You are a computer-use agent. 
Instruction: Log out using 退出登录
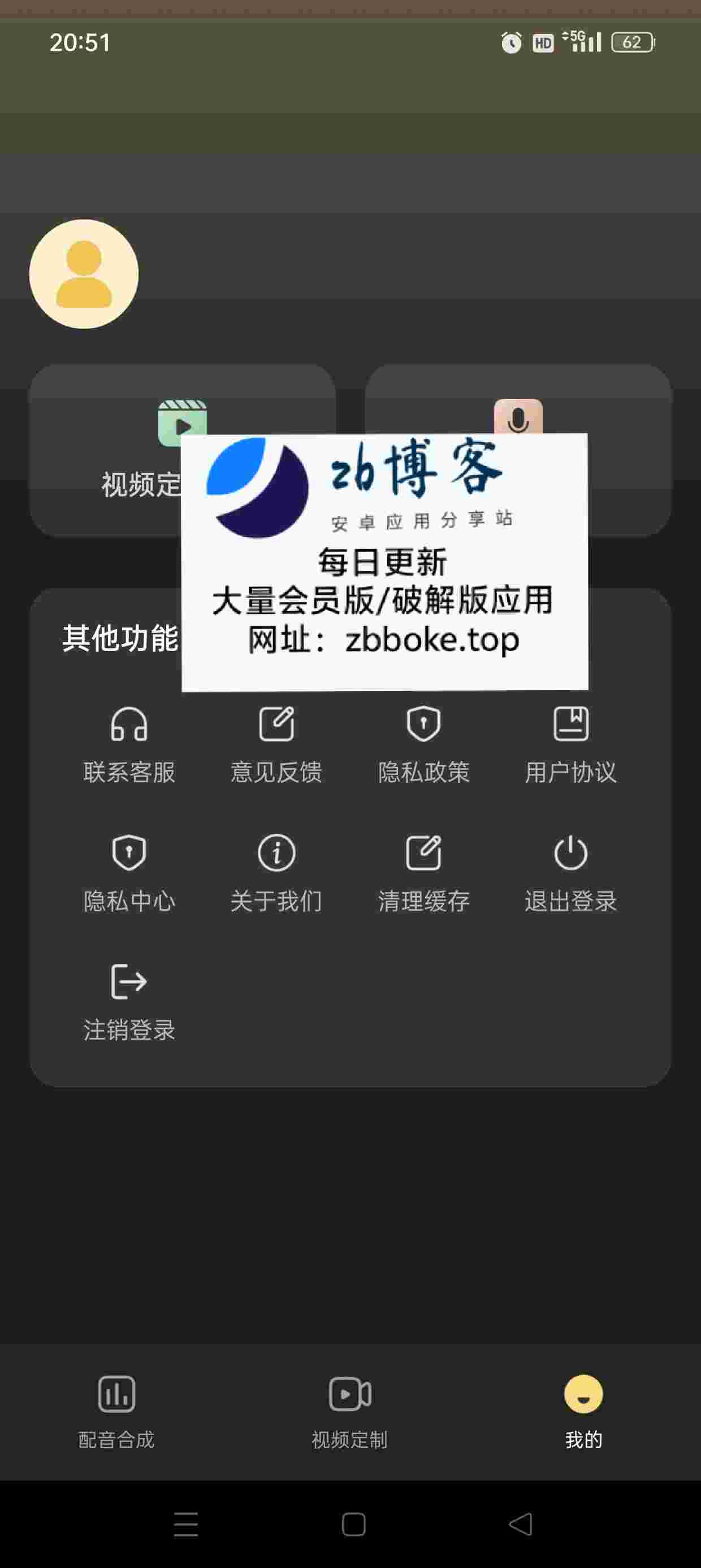(x=571, y=874)
